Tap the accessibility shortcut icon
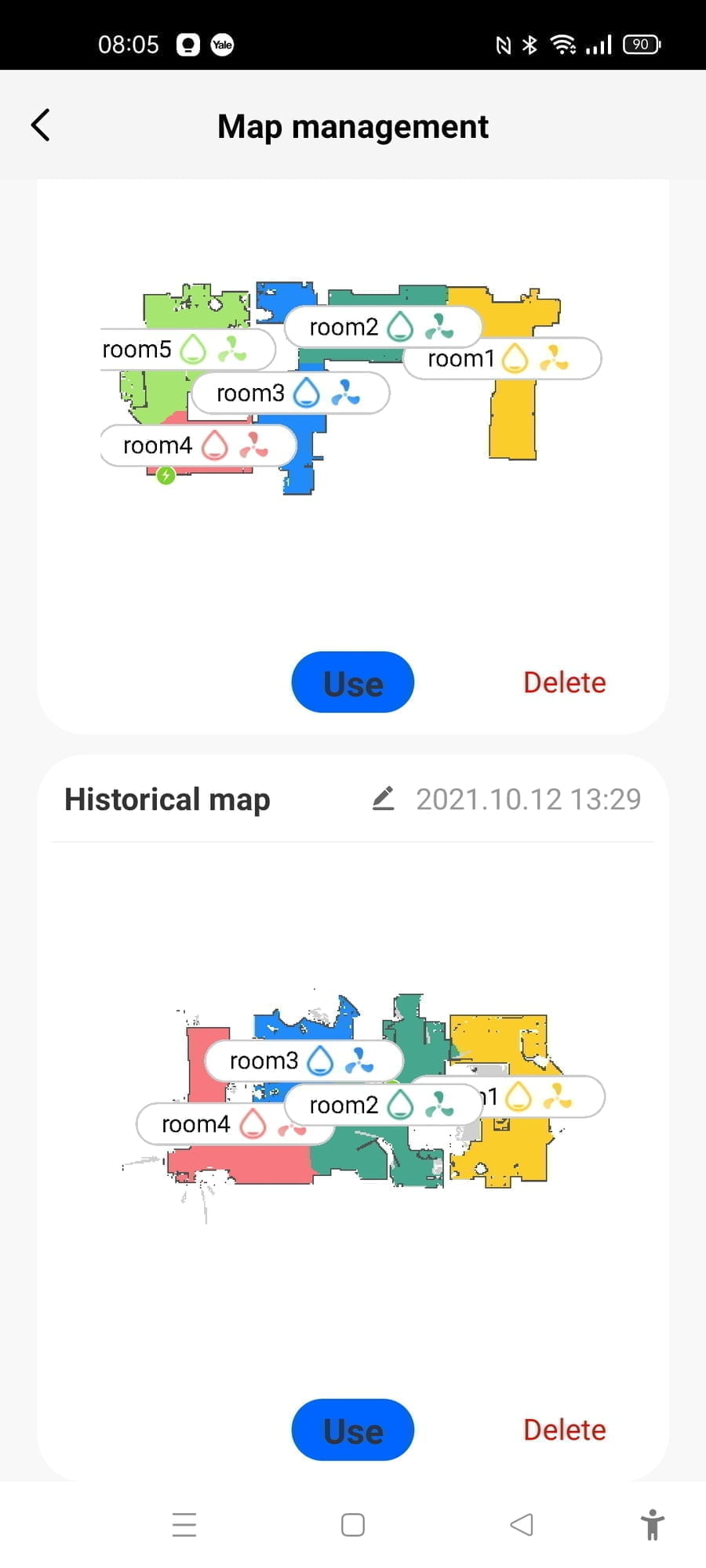This screenshot has height=1568, width=706. [652, 1525]
